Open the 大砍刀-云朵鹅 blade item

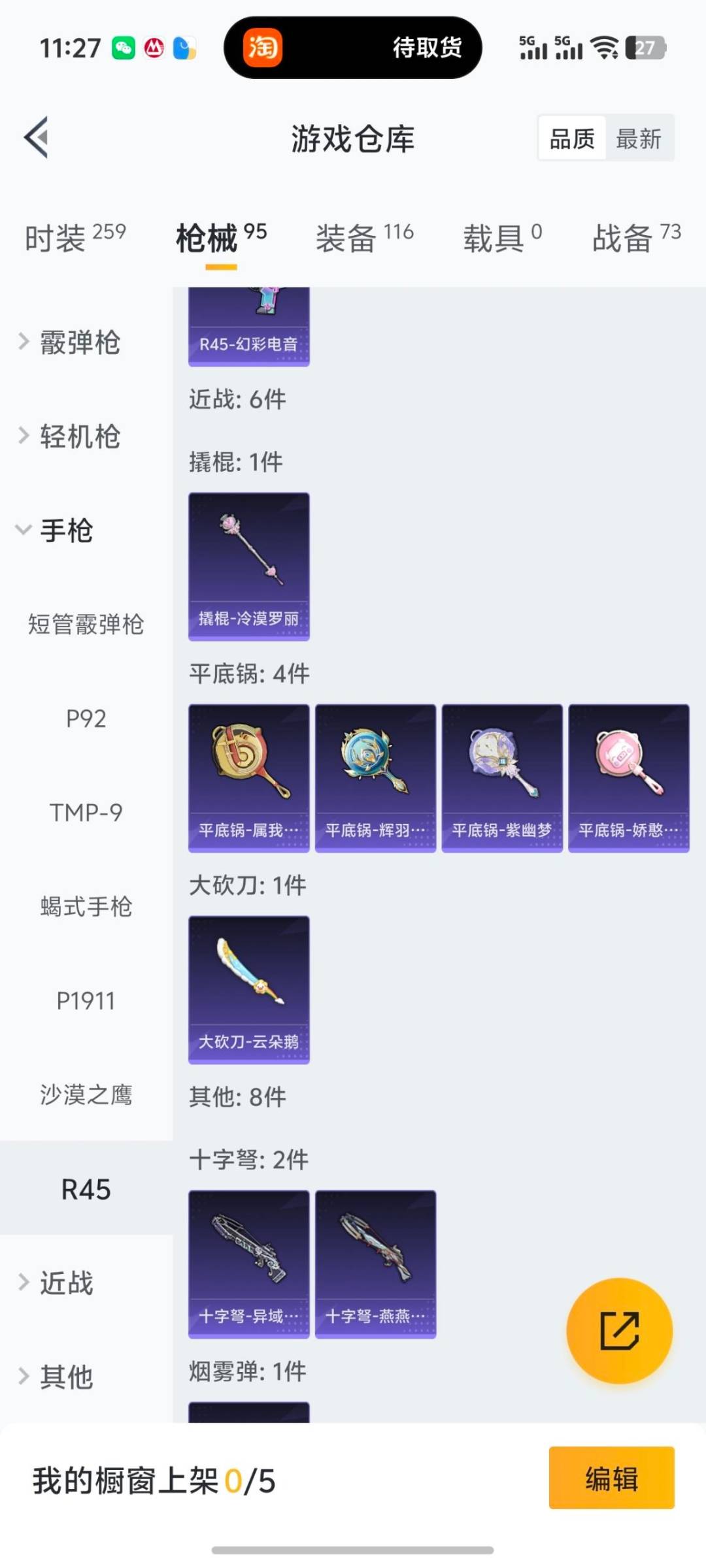tap(248, 988)
